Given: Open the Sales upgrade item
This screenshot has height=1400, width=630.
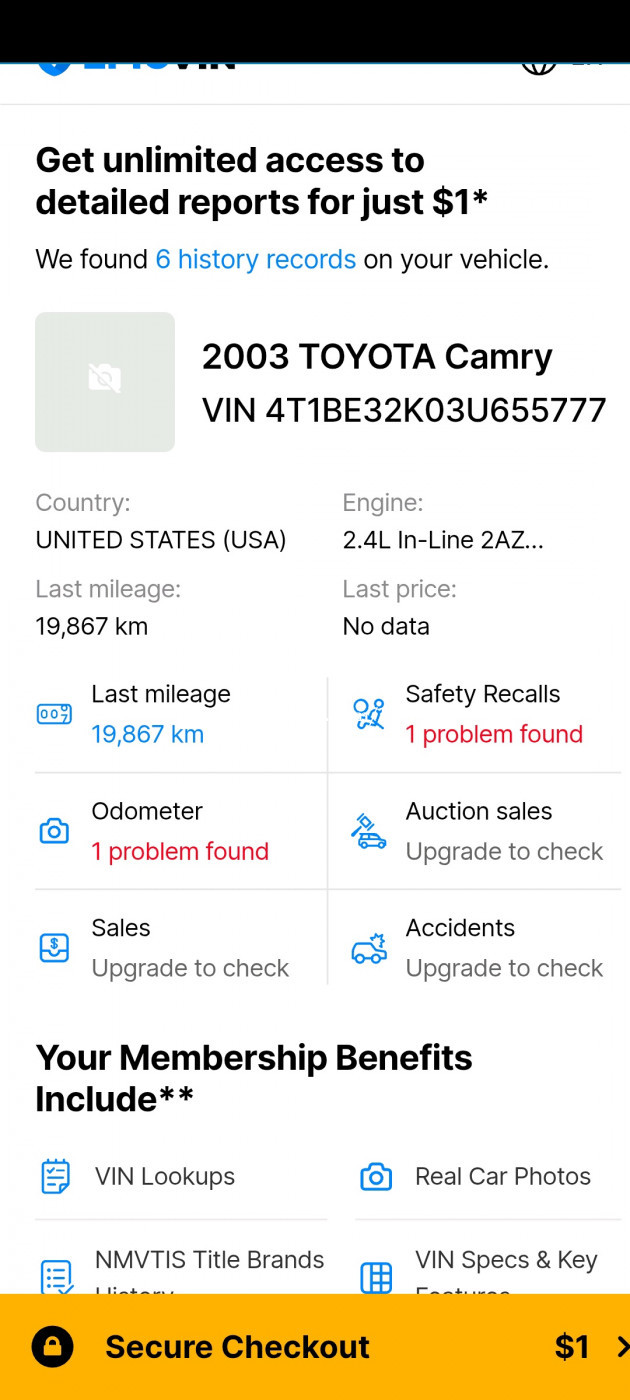Looking at the screenshot, I should [181, 948].
